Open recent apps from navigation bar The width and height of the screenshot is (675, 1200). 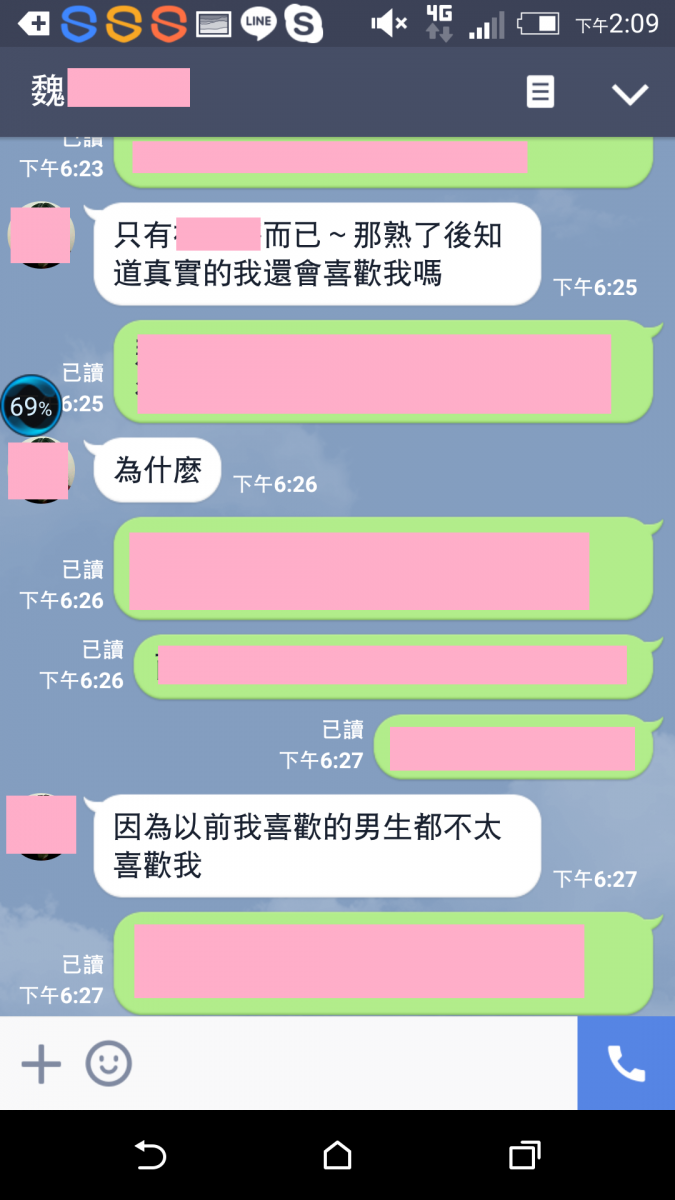(524, 1156)
